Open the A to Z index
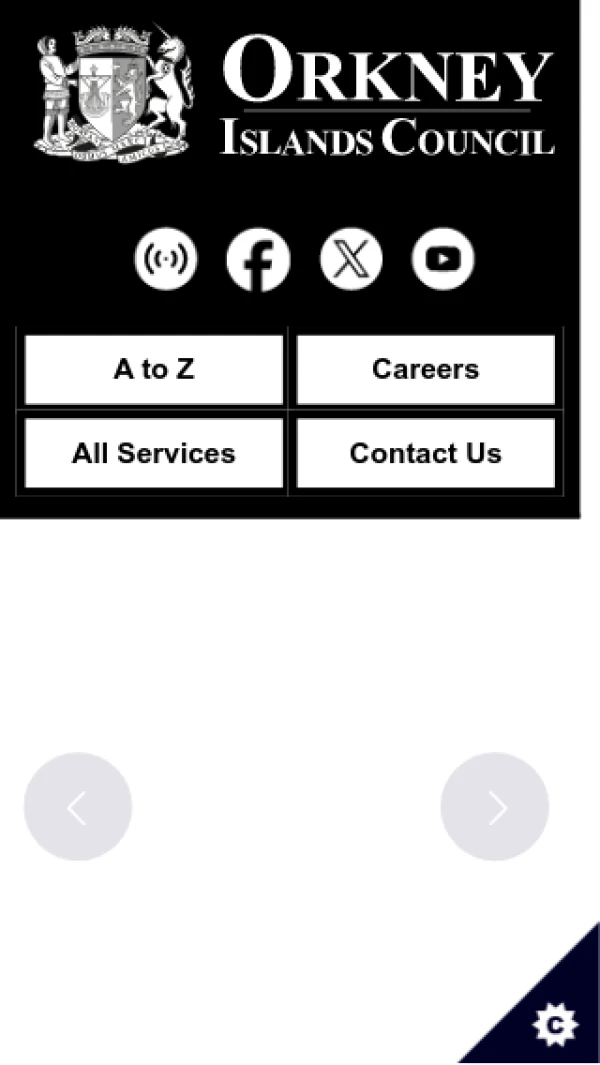 point(154,370)
